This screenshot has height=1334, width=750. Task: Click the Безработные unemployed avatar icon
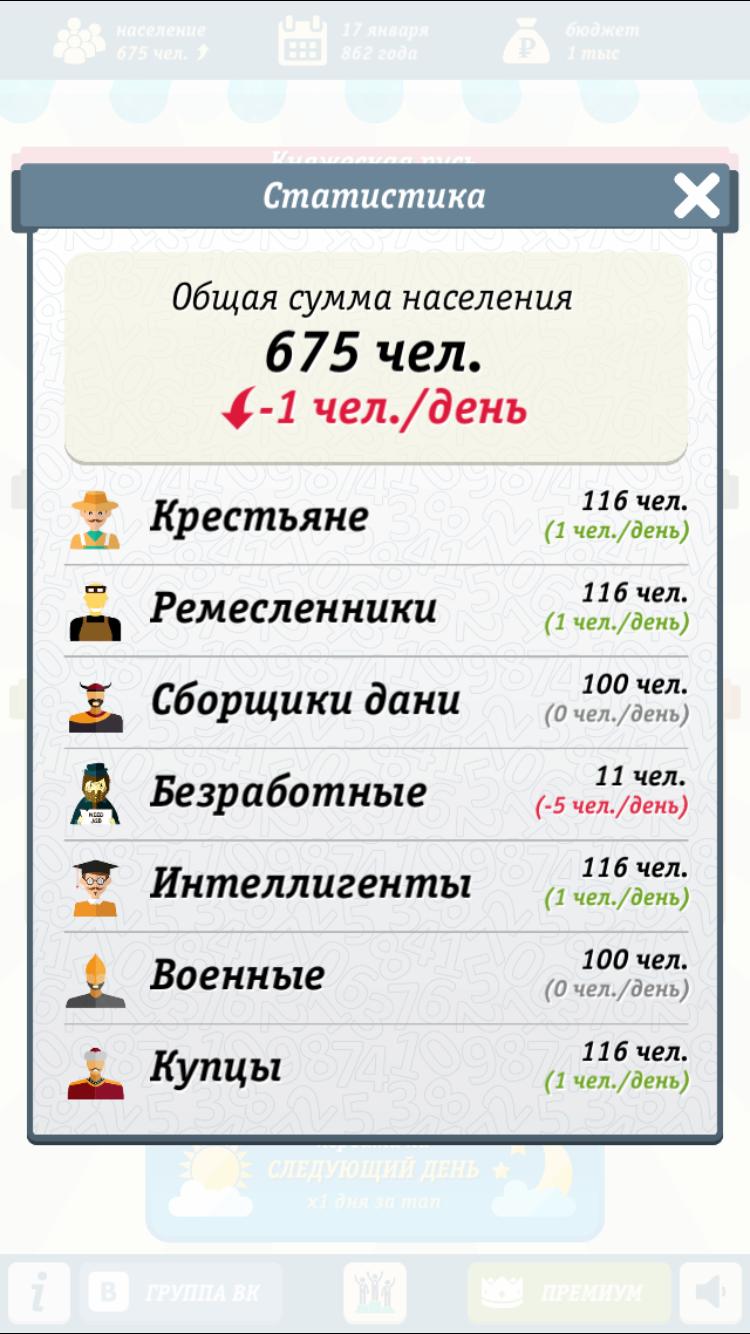click(x=97, y=793)
